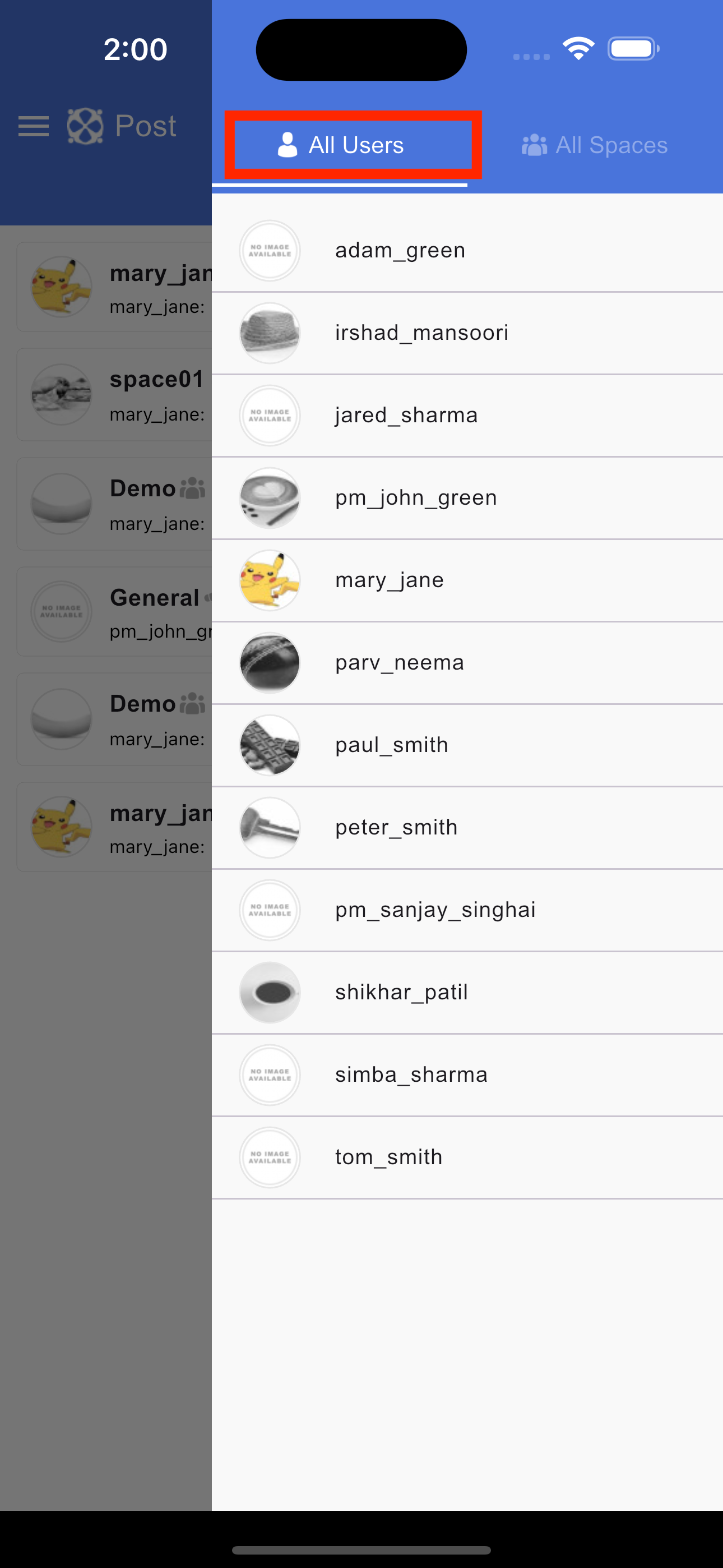Tap the jared_sharma row
The image size is (723, 1568).
467,416
